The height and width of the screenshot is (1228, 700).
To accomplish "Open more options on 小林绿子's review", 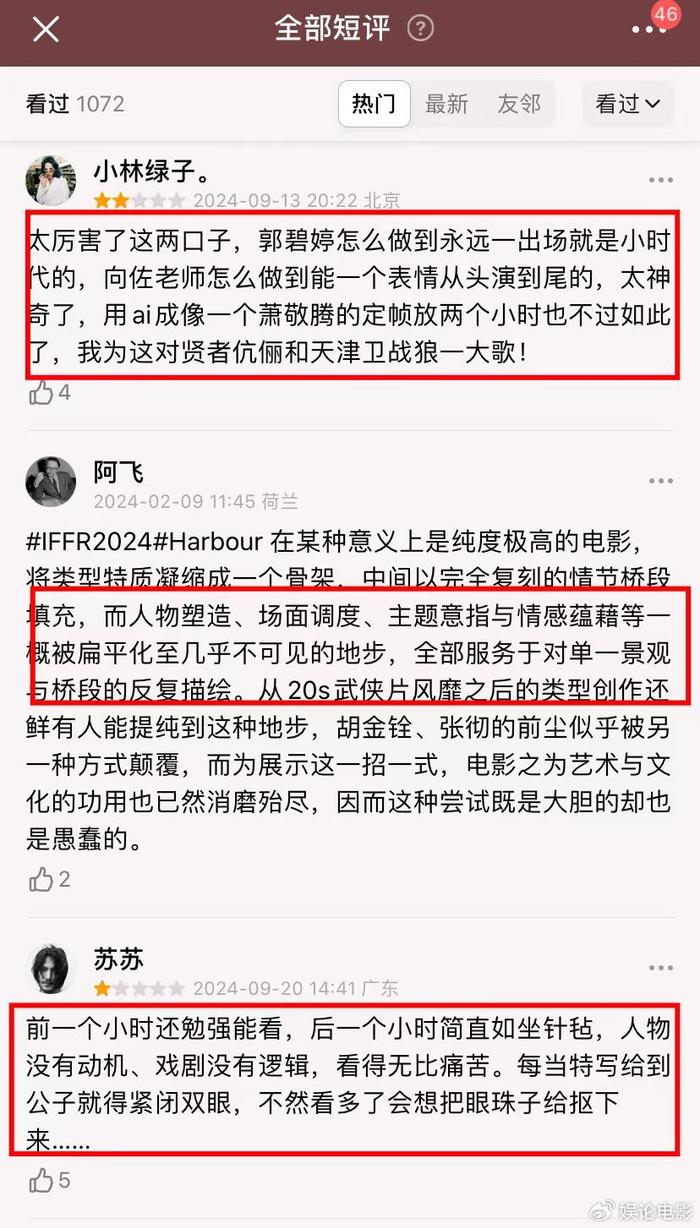I will pos(661,181).
